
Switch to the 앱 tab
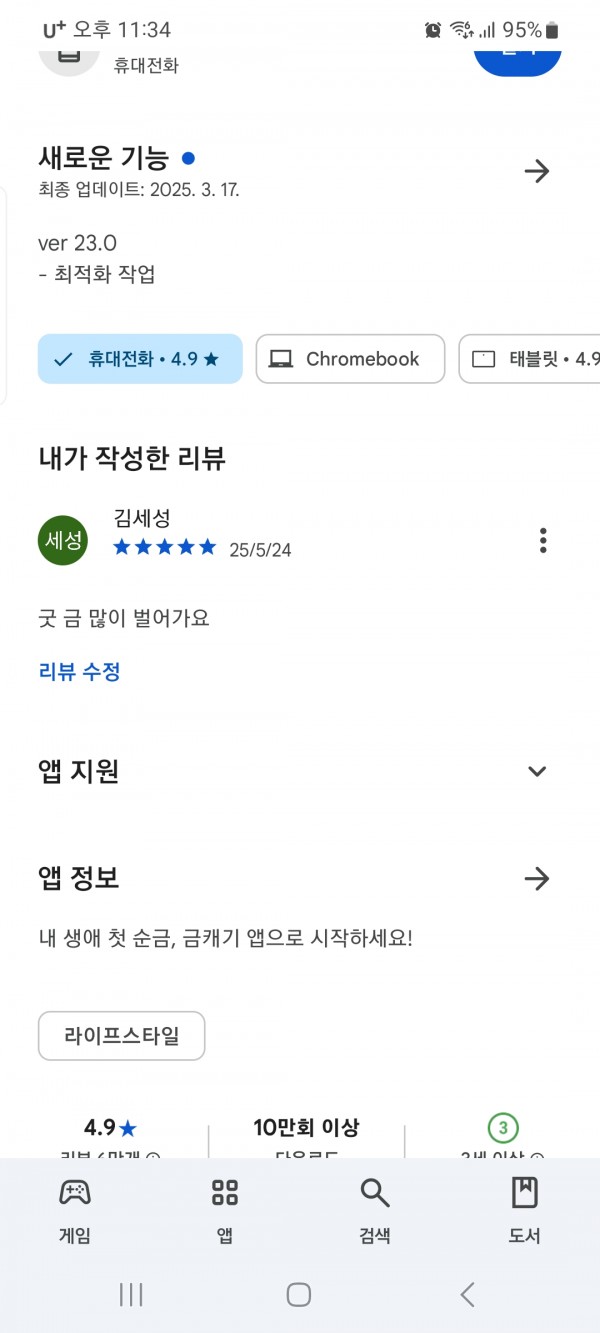click(225, 1210)
